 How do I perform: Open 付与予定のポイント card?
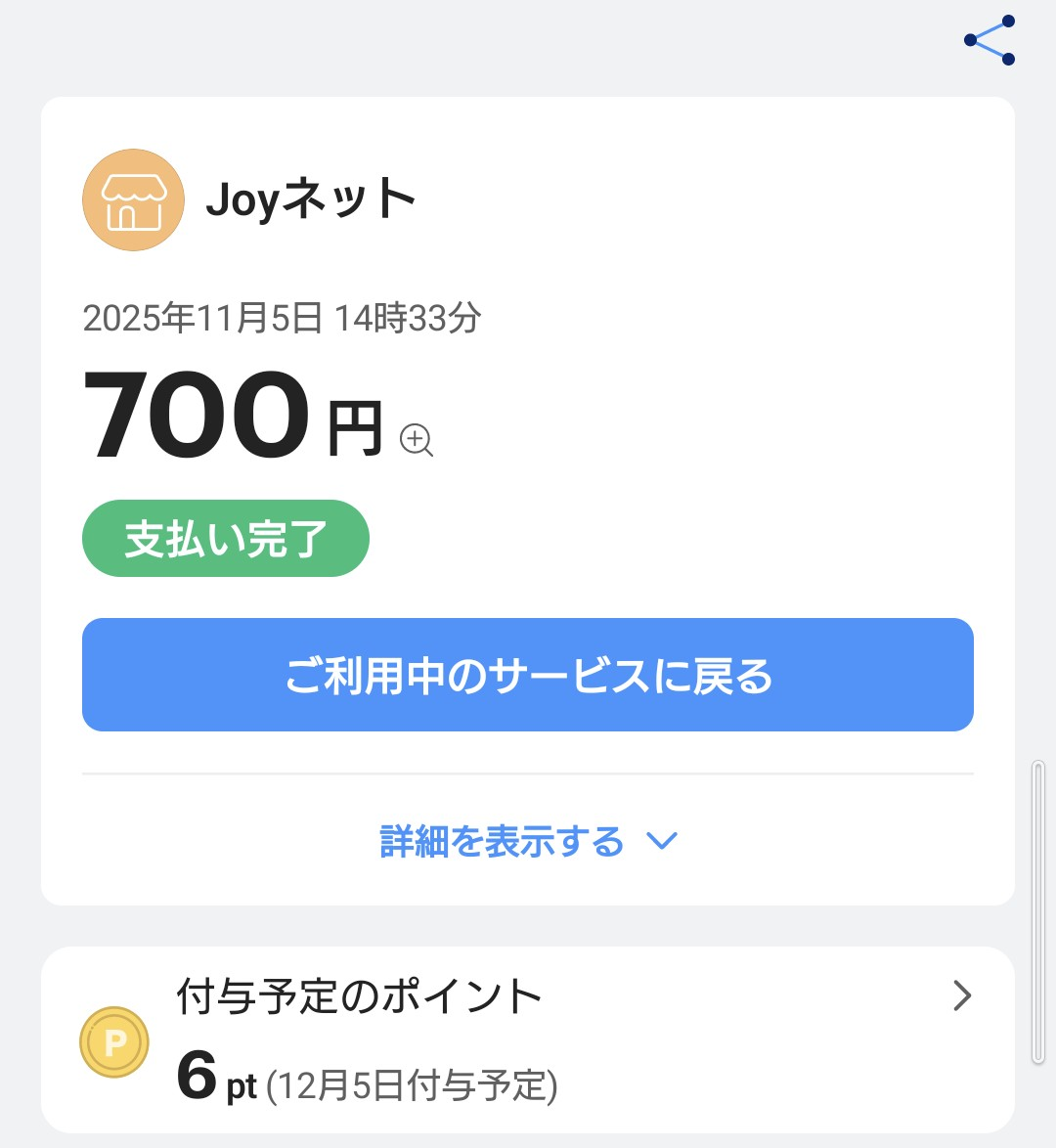[x=528, y=1039]
